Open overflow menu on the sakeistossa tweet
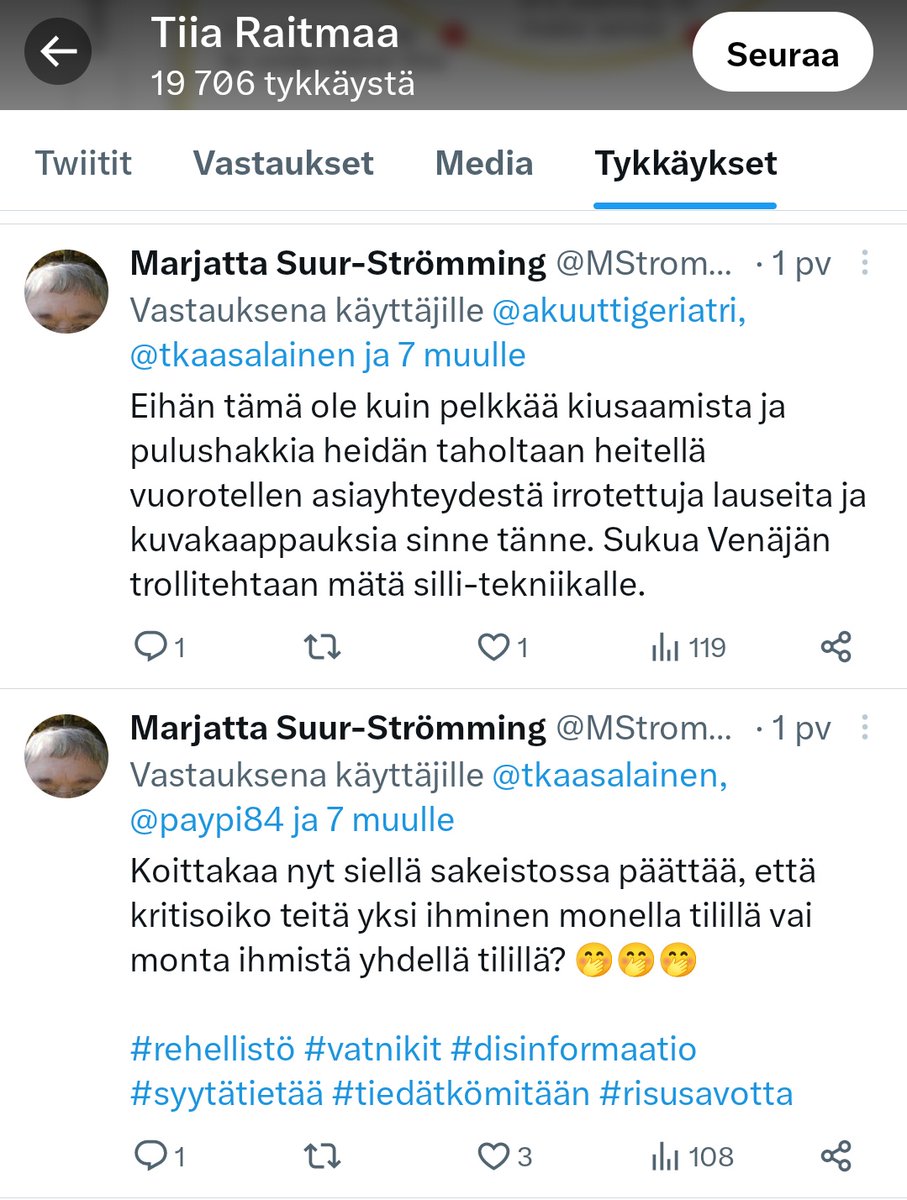907x1200 pixels. pyautogui.click(x=865, y=728)
